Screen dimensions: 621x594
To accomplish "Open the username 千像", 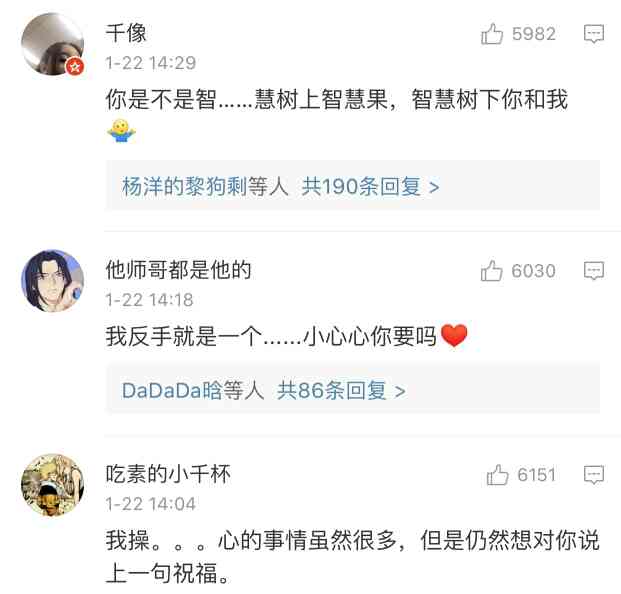I will [x=127, y=33].
